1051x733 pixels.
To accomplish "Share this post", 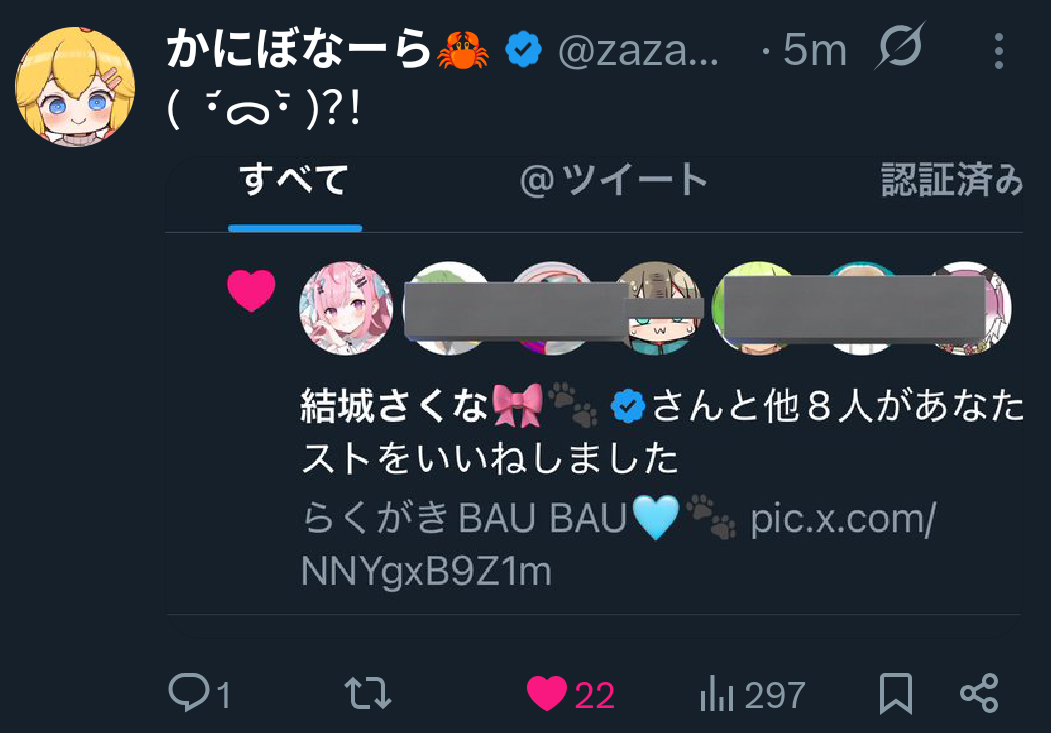I will 979,693.
